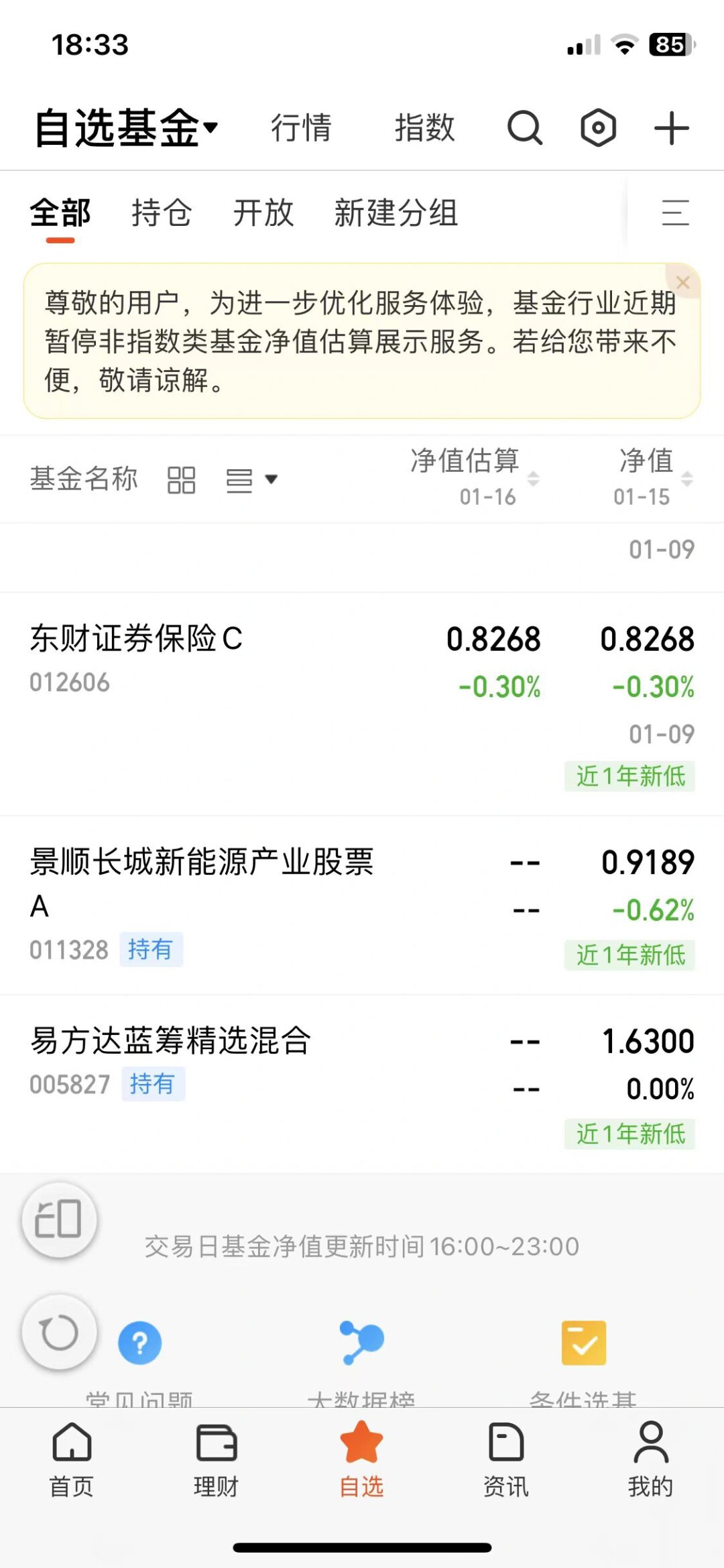Tap 新建分组 to create a group

[397, 213]
